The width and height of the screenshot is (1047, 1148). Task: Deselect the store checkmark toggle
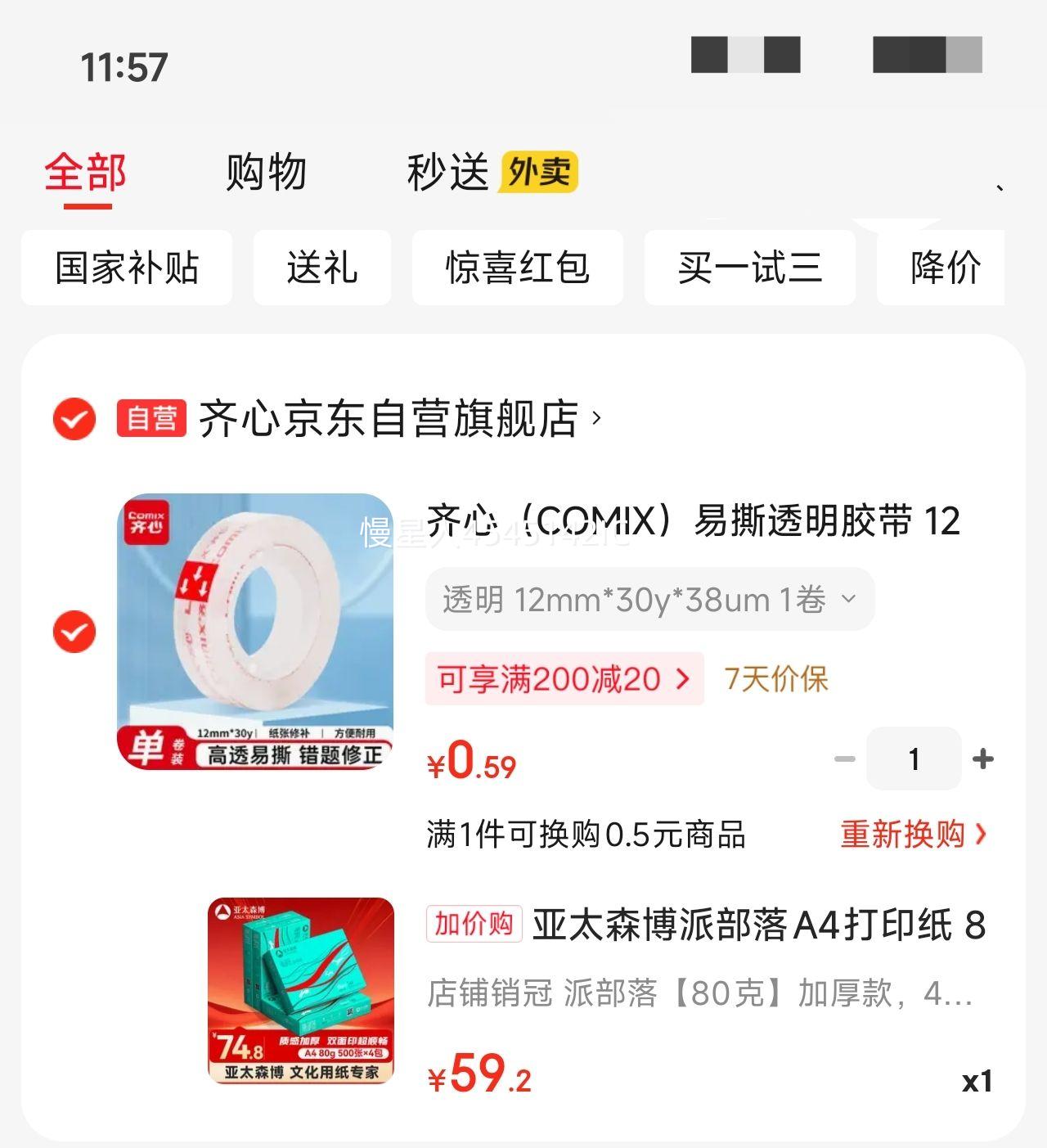tap(74, 419)
